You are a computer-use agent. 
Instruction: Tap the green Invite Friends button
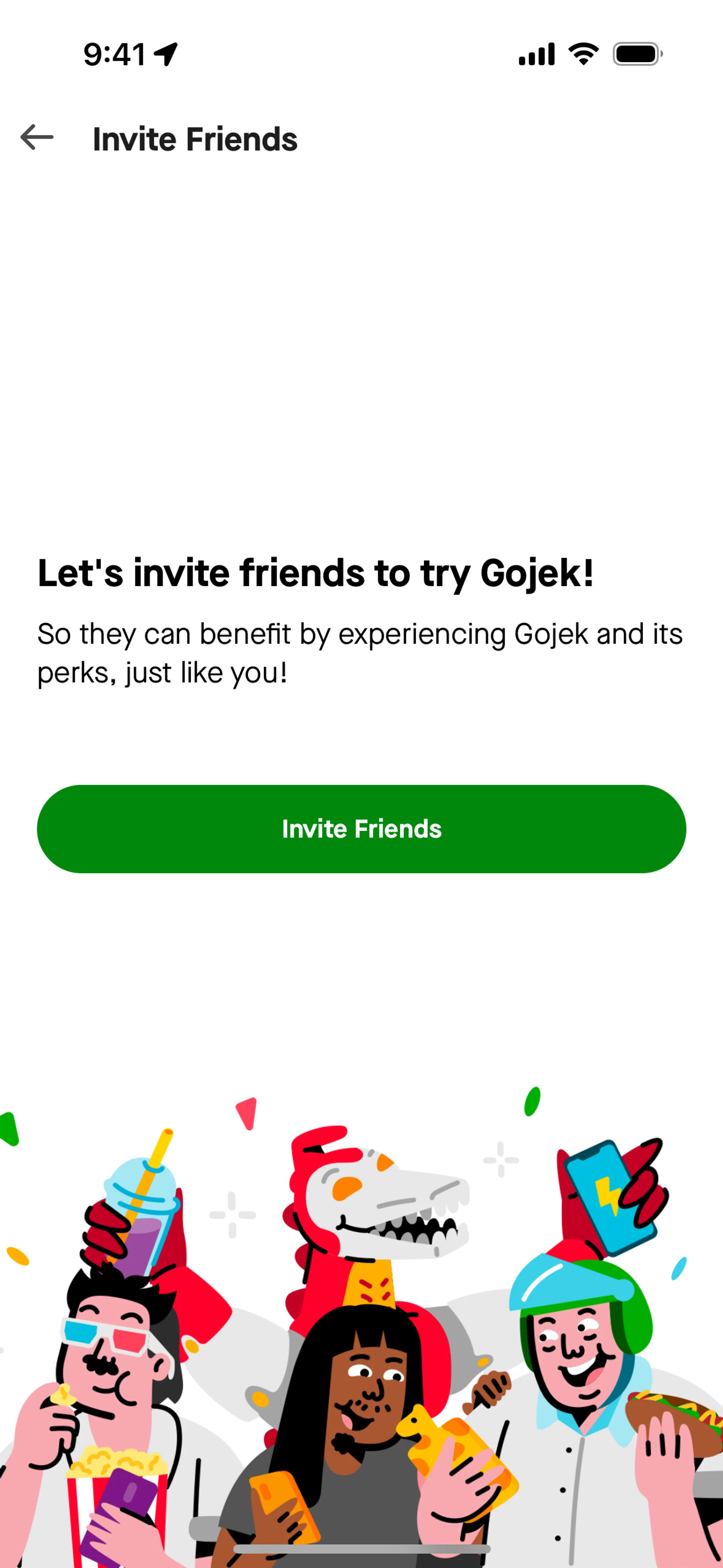coord(361,828)
